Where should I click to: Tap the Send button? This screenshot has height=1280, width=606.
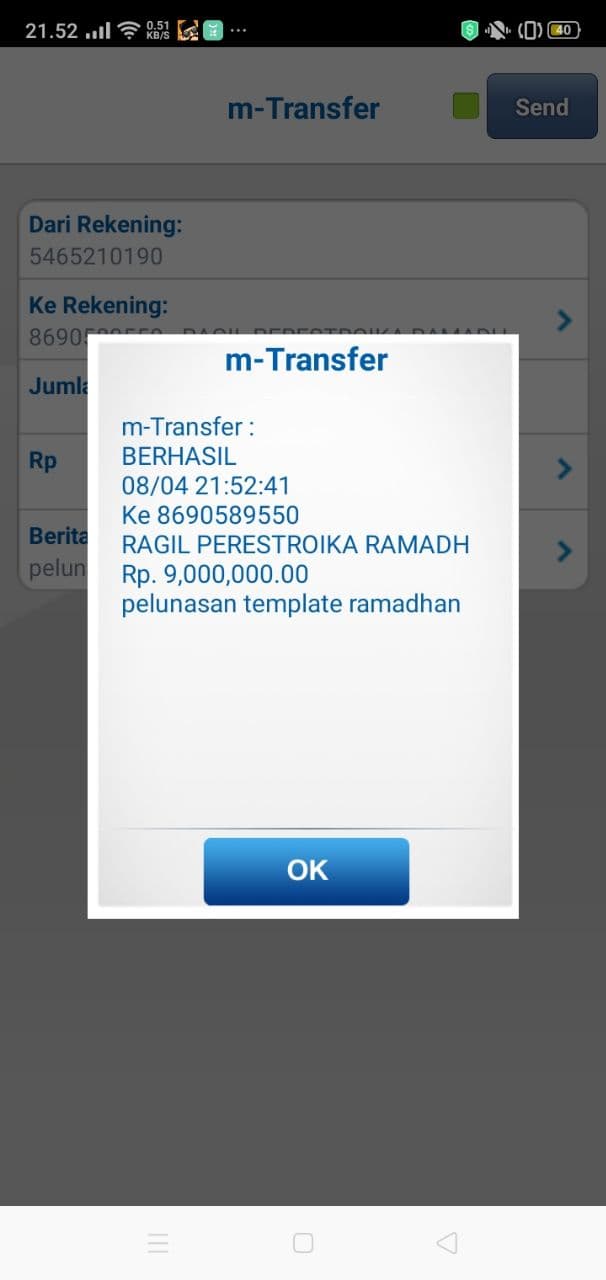tap(541, 107)
